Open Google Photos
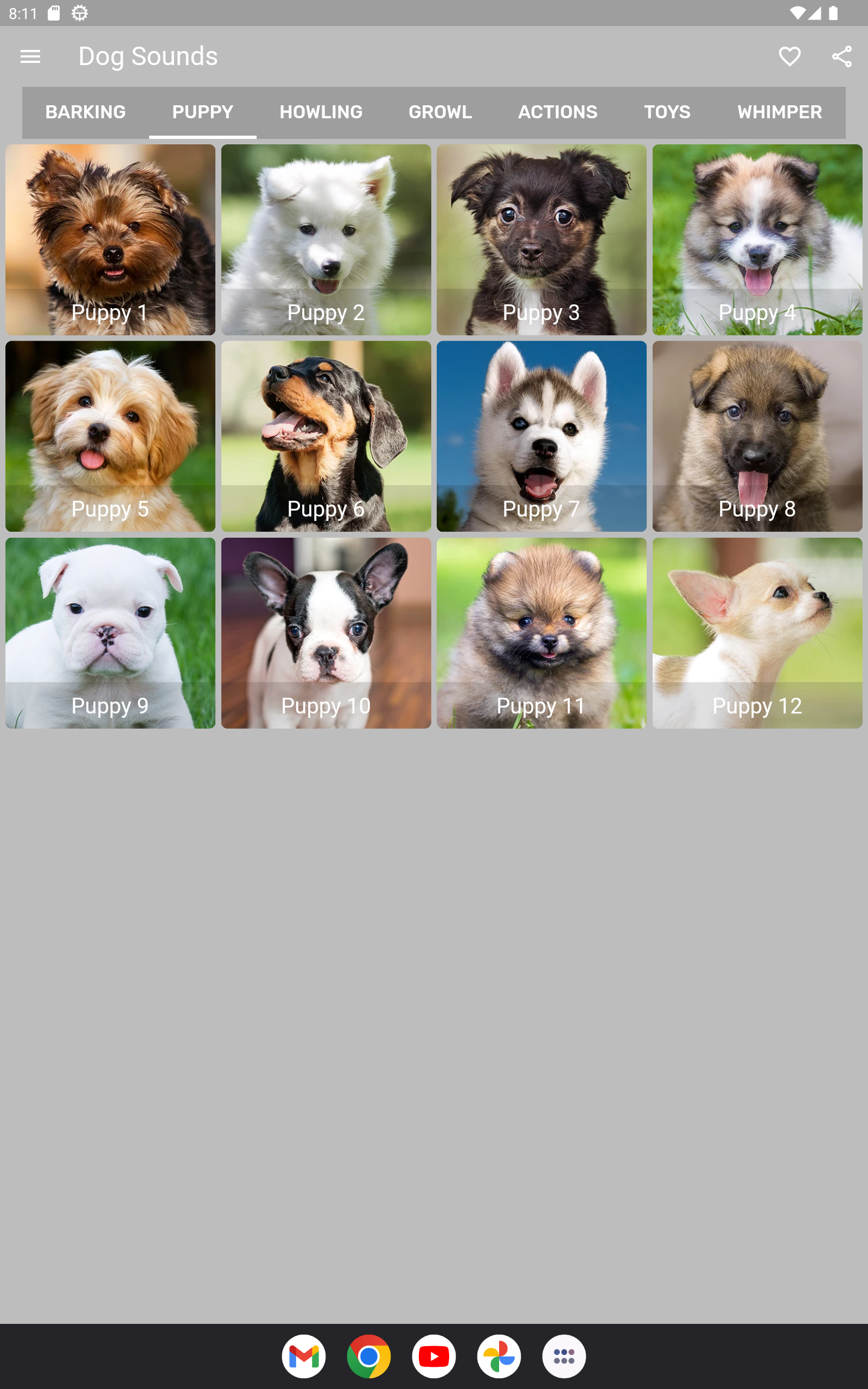Screen dimensions: 868x1389 pos(499,1356)
